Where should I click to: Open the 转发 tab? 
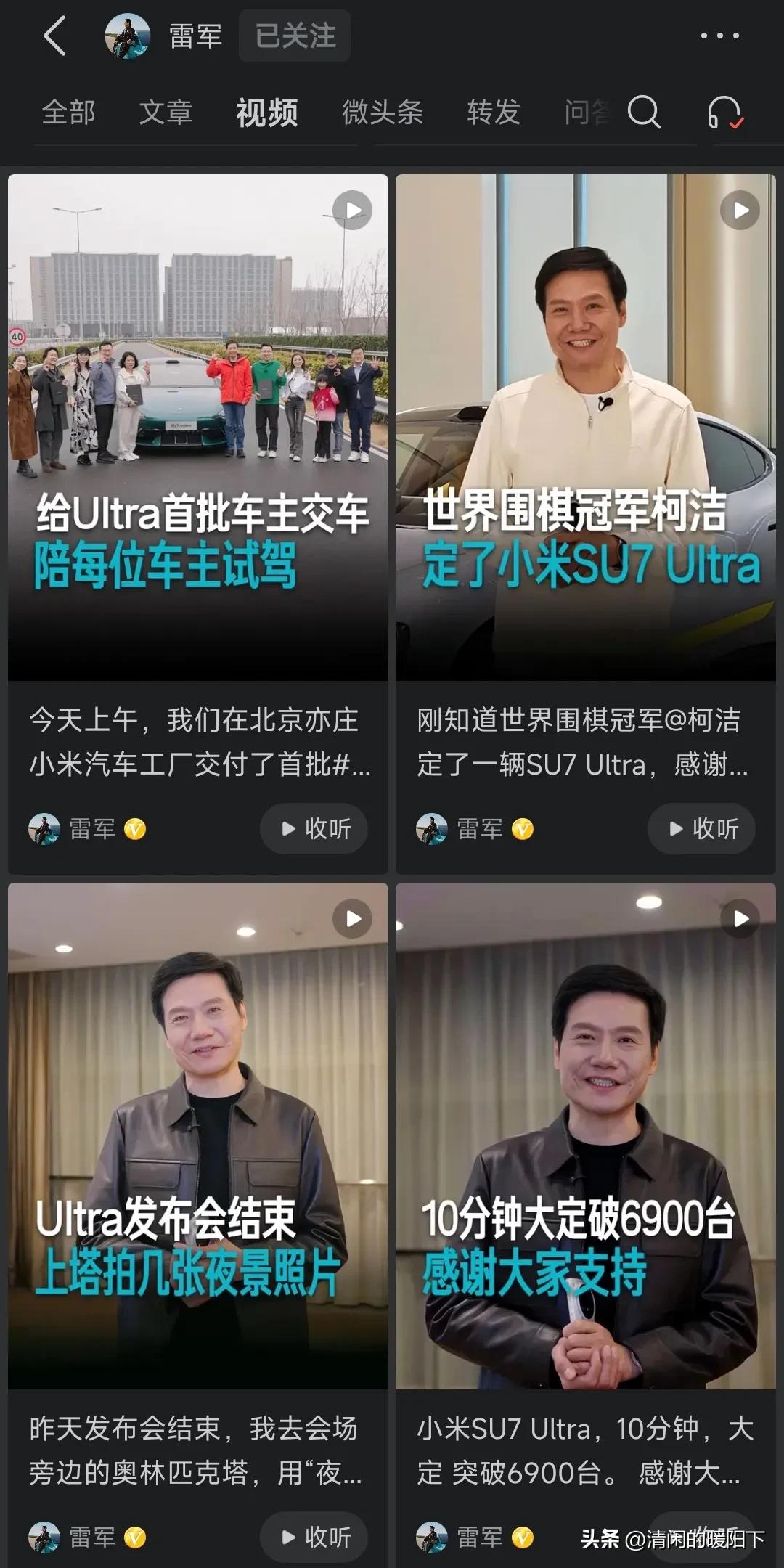[494, 113]
